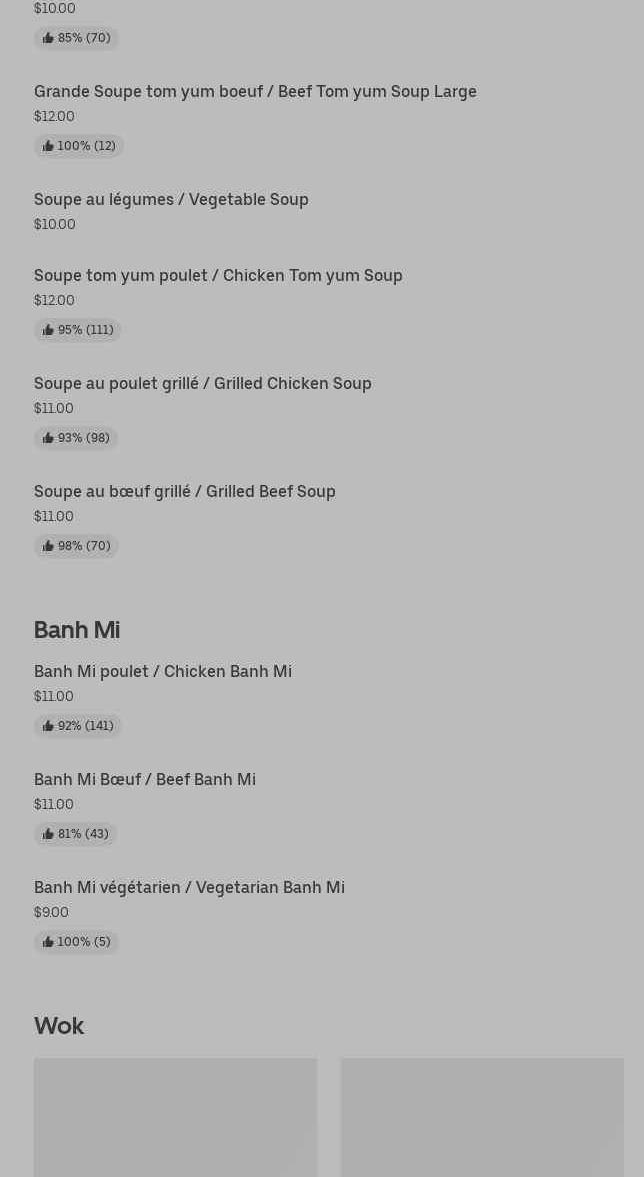View Vegetarian Banh Mi item
The image size is (644, 1177).
click(x=189, y=888)
